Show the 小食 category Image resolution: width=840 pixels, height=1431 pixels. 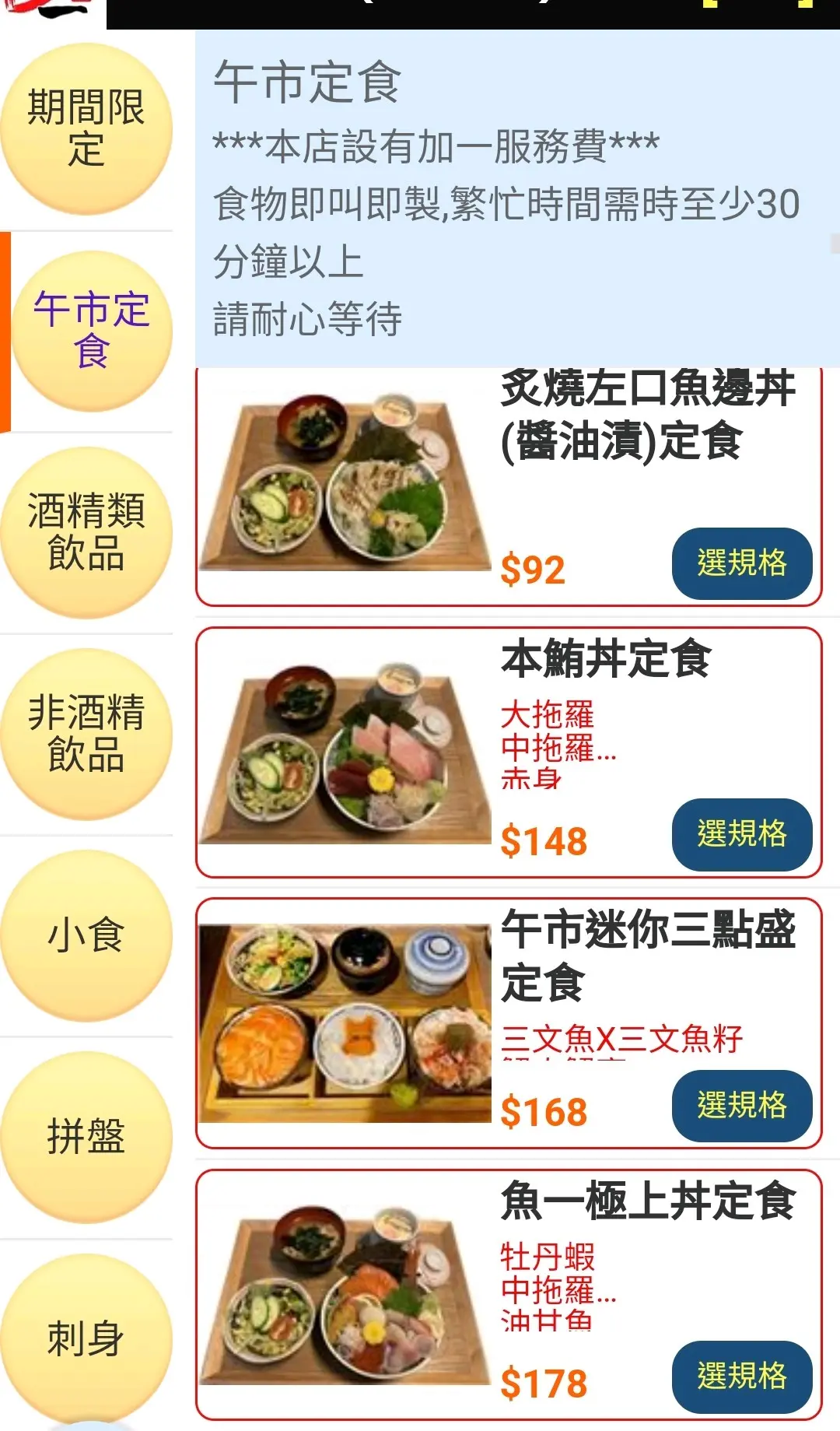pos(86,935)
